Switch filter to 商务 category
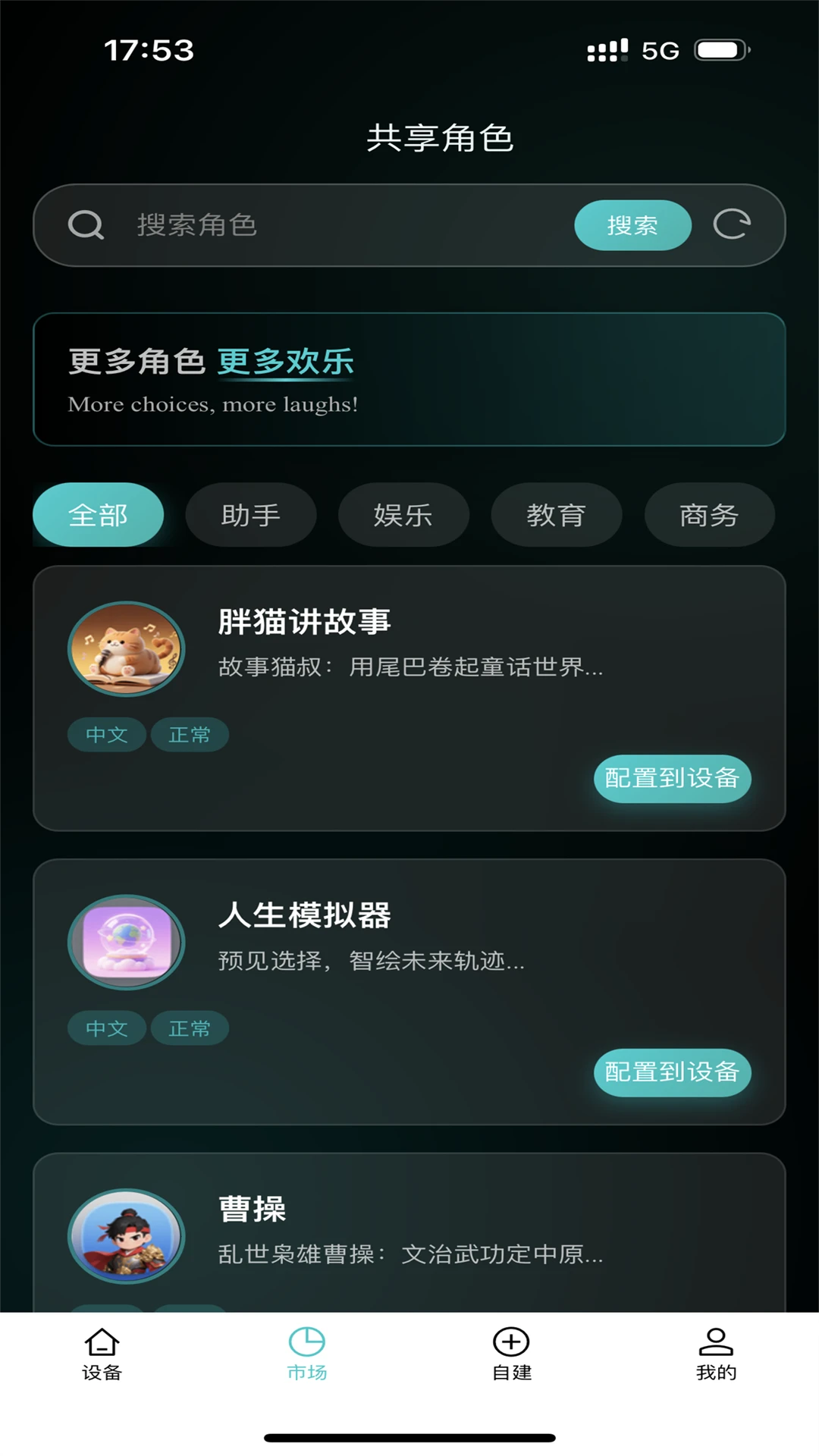The image size is (819, 1456). click(709, 514)
